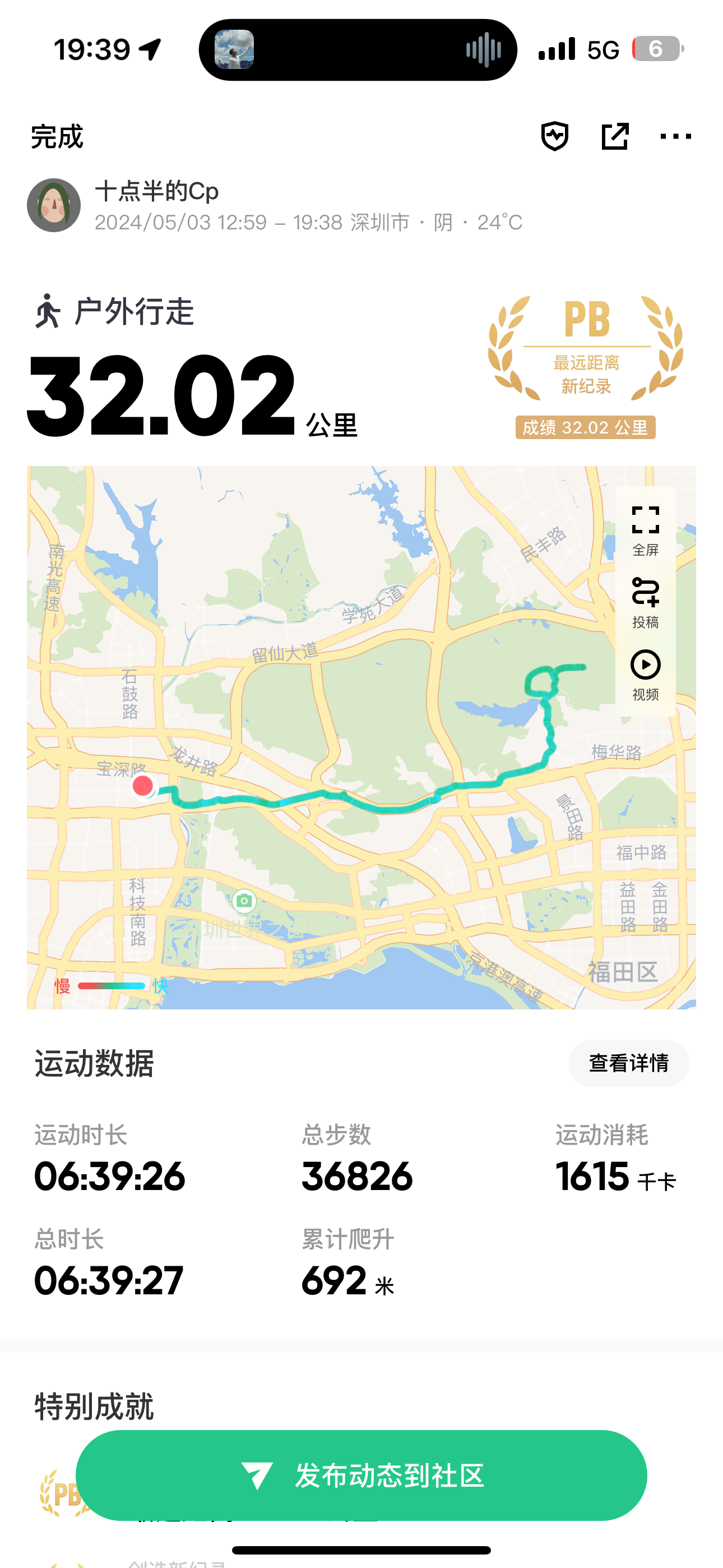Screen dimensions: 723x1568
Task: Open the shield health icon in header
Action: coord(554,136)
